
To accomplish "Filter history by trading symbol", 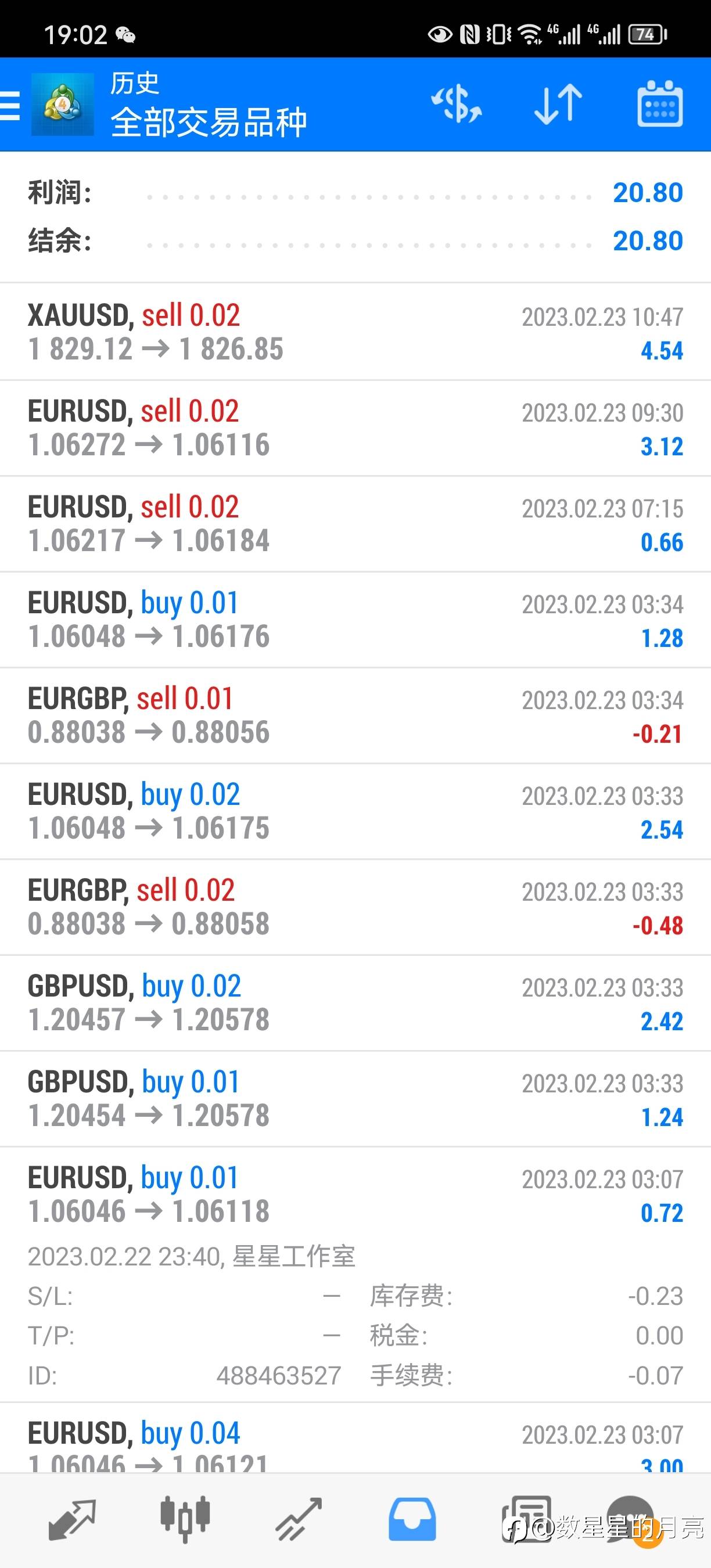I will tap(457, 105).
